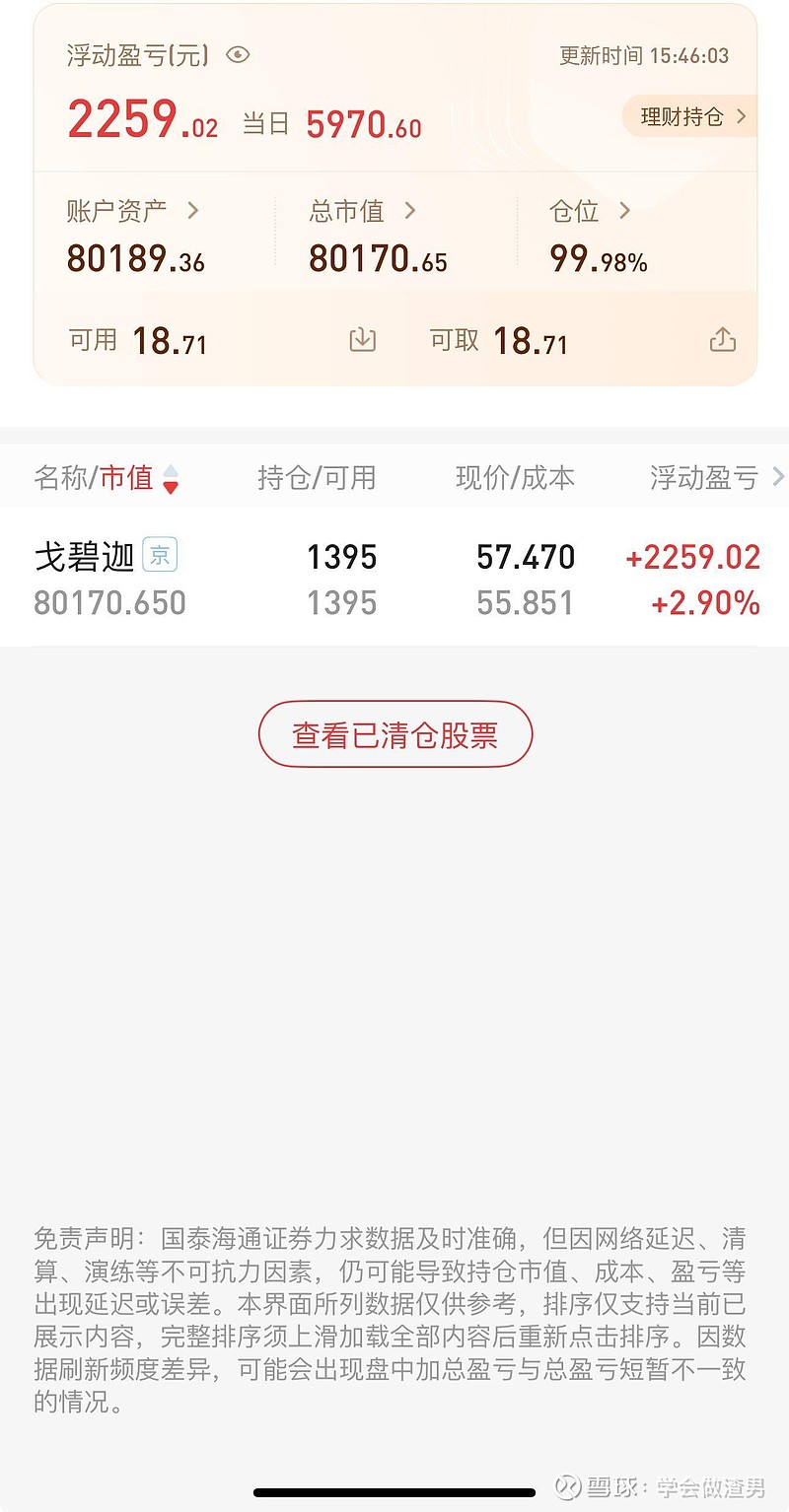Viewport: 789px width, 1512px height.
Task: View 总市值 total market value details
Action: click(x=362, y=211)
